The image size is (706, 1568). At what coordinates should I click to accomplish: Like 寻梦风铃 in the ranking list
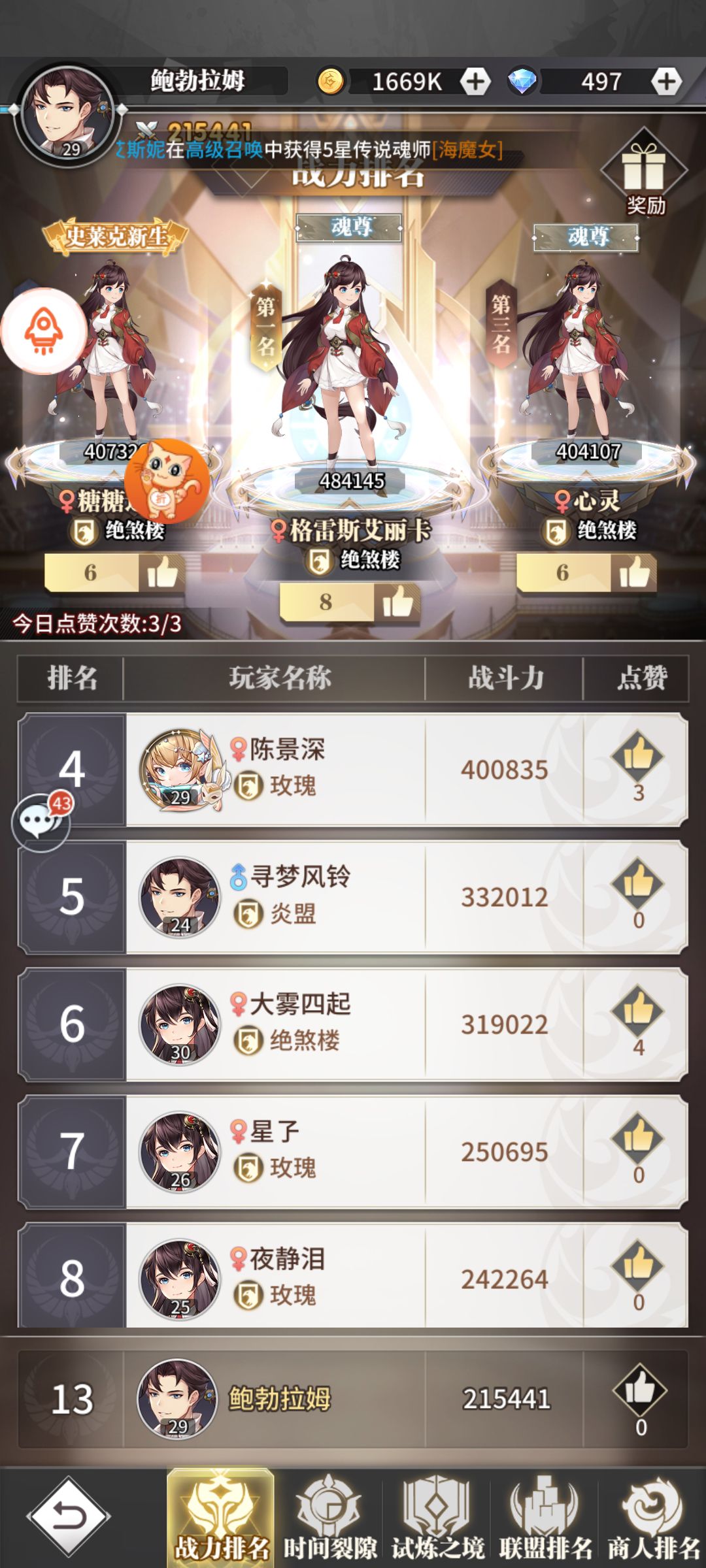[637, 885]
